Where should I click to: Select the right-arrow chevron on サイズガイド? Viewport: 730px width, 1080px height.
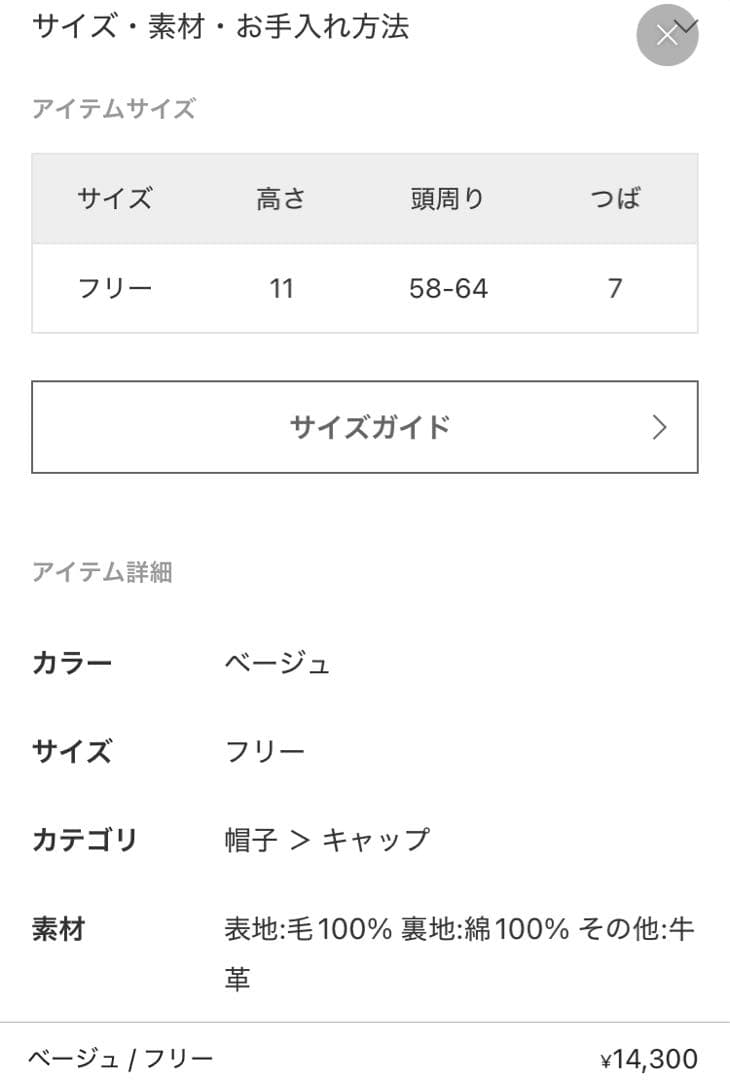tap(659, 427)
